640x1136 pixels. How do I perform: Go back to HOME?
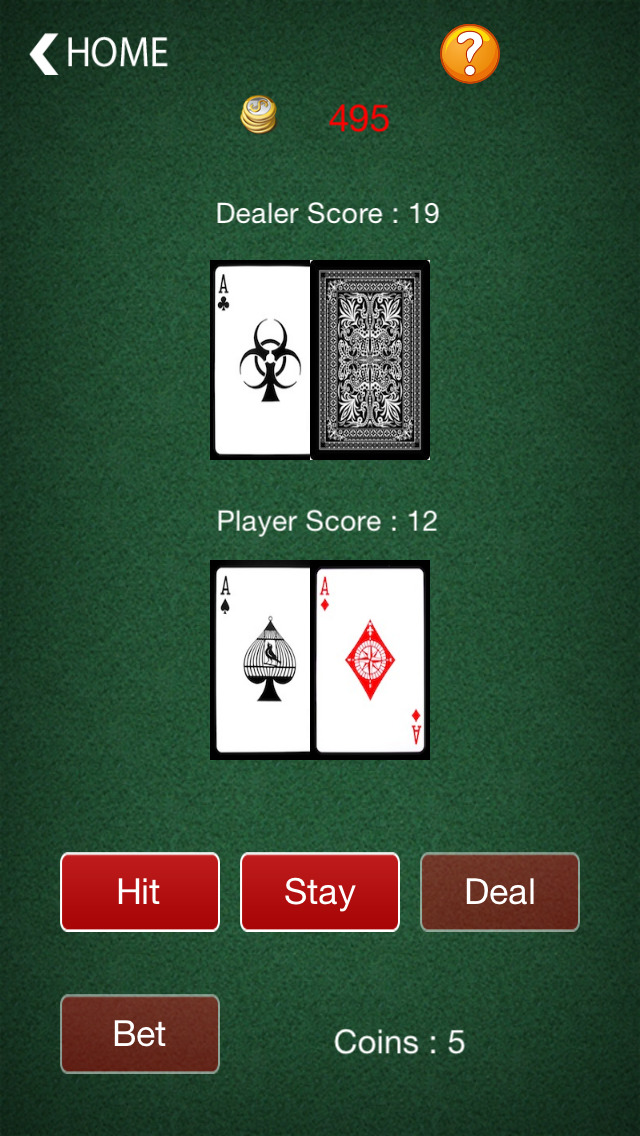coord(99,53)
